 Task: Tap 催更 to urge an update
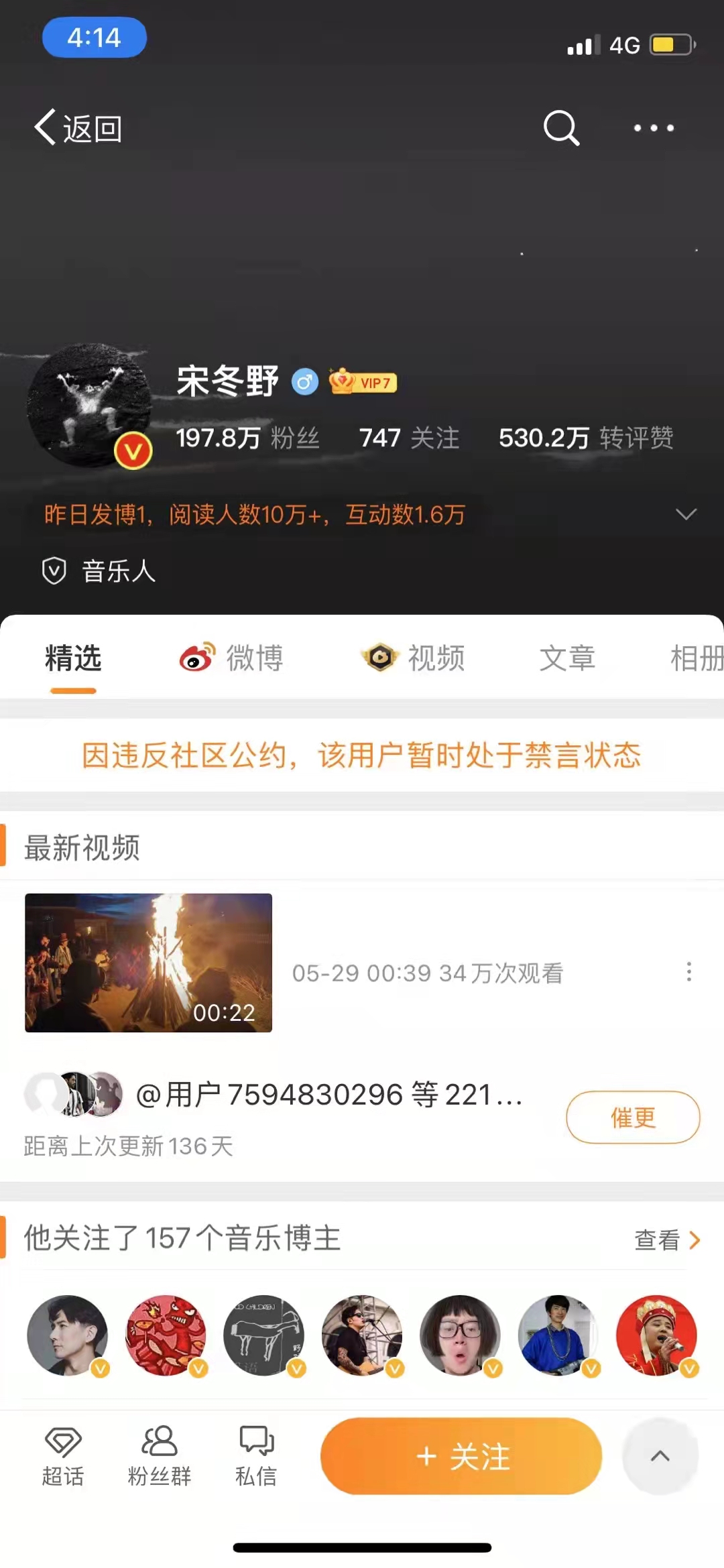pos(633,1117)
